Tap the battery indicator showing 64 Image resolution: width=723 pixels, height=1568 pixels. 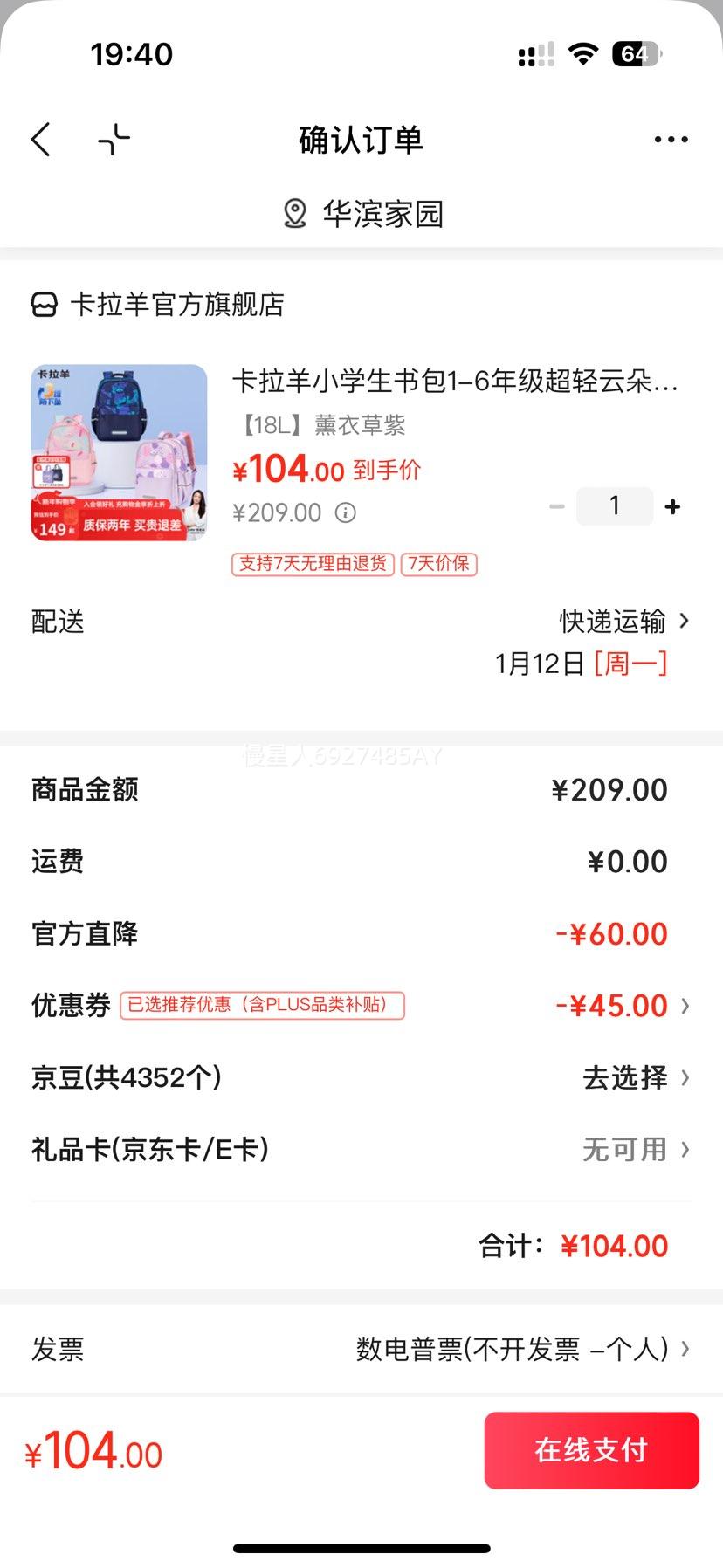pos(635,54)
